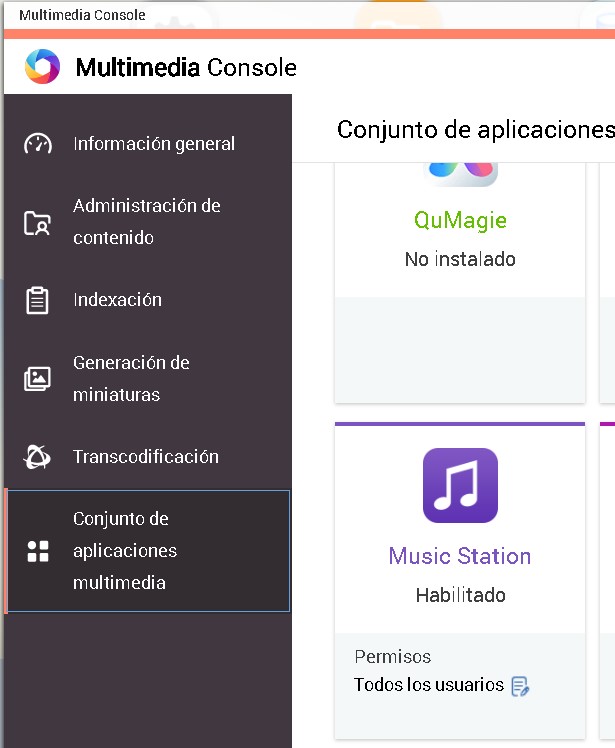This screenshot has height=748, width=615.
Task: Open the QuMagie app card
Action: [x=460, y=220]
